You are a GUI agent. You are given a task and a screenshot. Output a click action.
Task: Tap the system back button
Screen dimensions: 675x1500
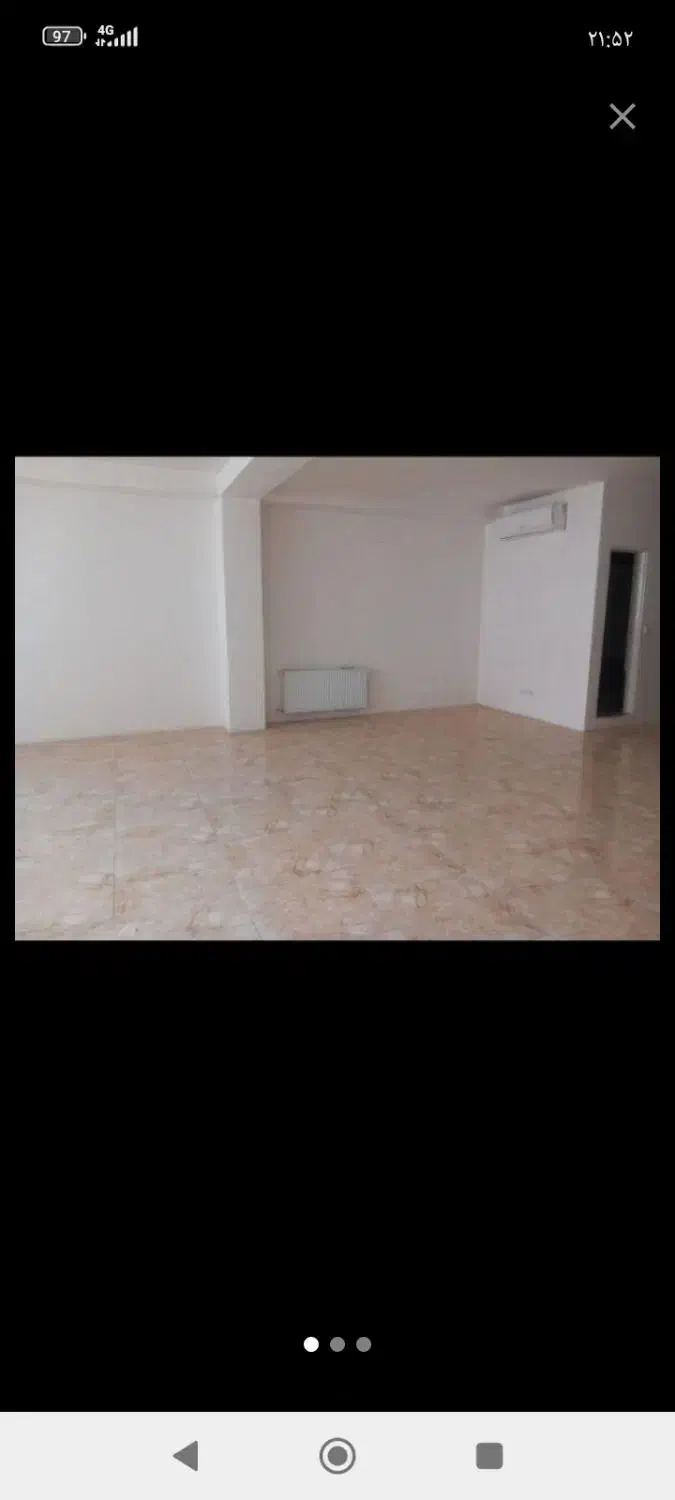coord(186,1455)
